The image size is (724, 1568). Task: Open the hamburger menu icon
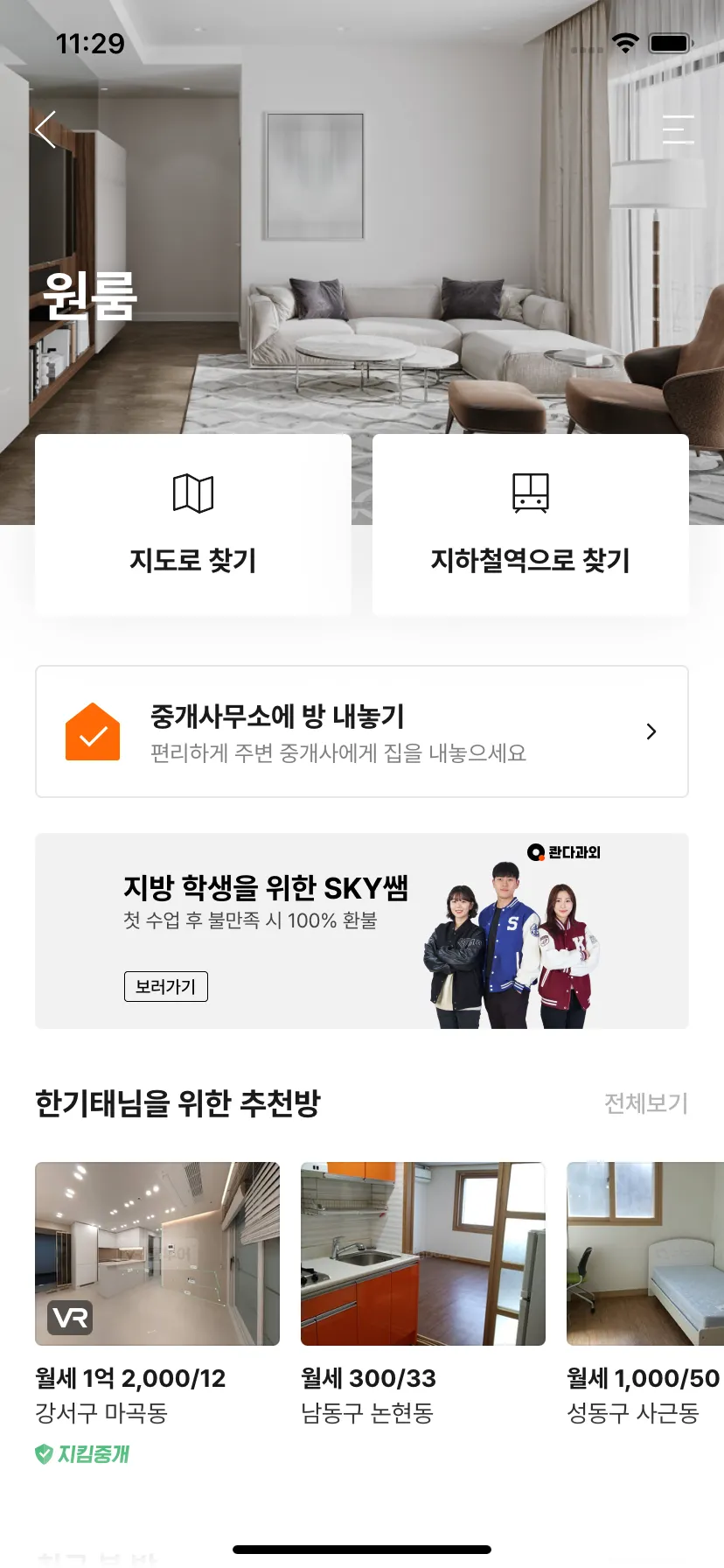(678, 129)
